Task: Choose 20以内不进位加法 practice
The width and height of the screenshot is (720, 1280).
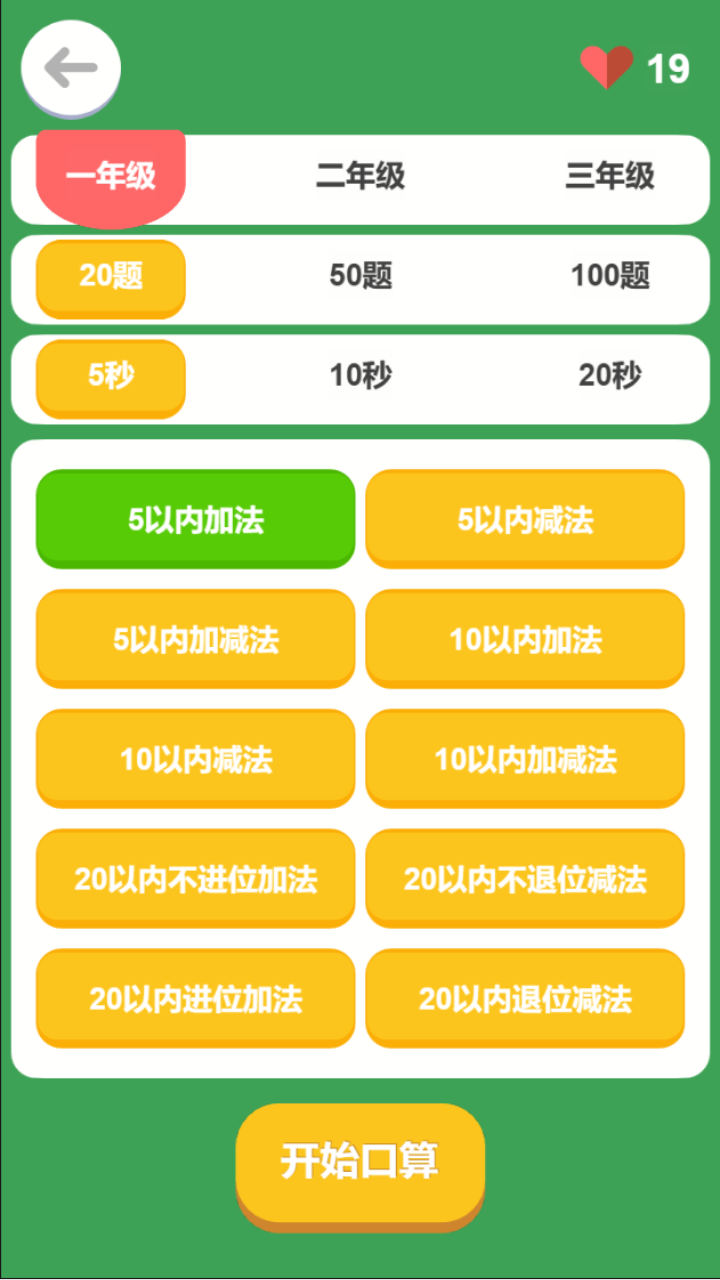Action: click(x=195, y=878)
